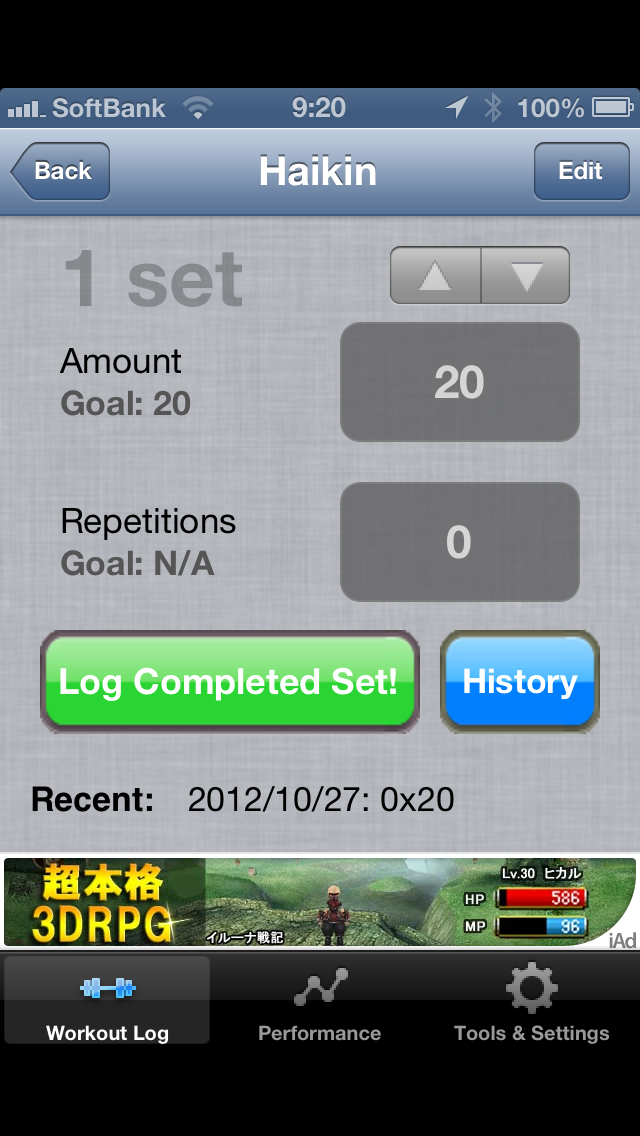
Task: Edit the Amount value field
Action: click(x=459, y=382)
